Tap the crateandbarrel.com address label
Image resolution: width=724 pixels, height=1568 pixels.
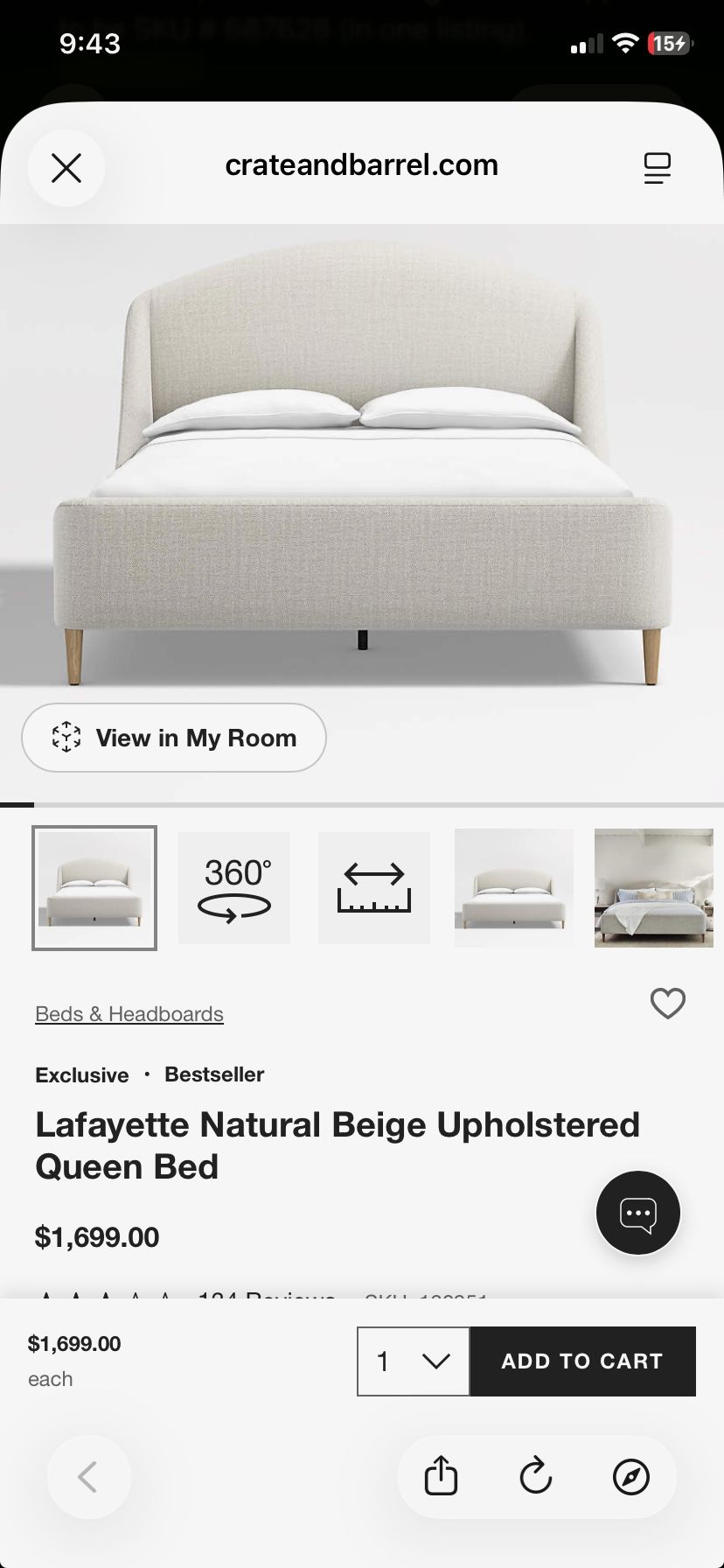(362, 164)
